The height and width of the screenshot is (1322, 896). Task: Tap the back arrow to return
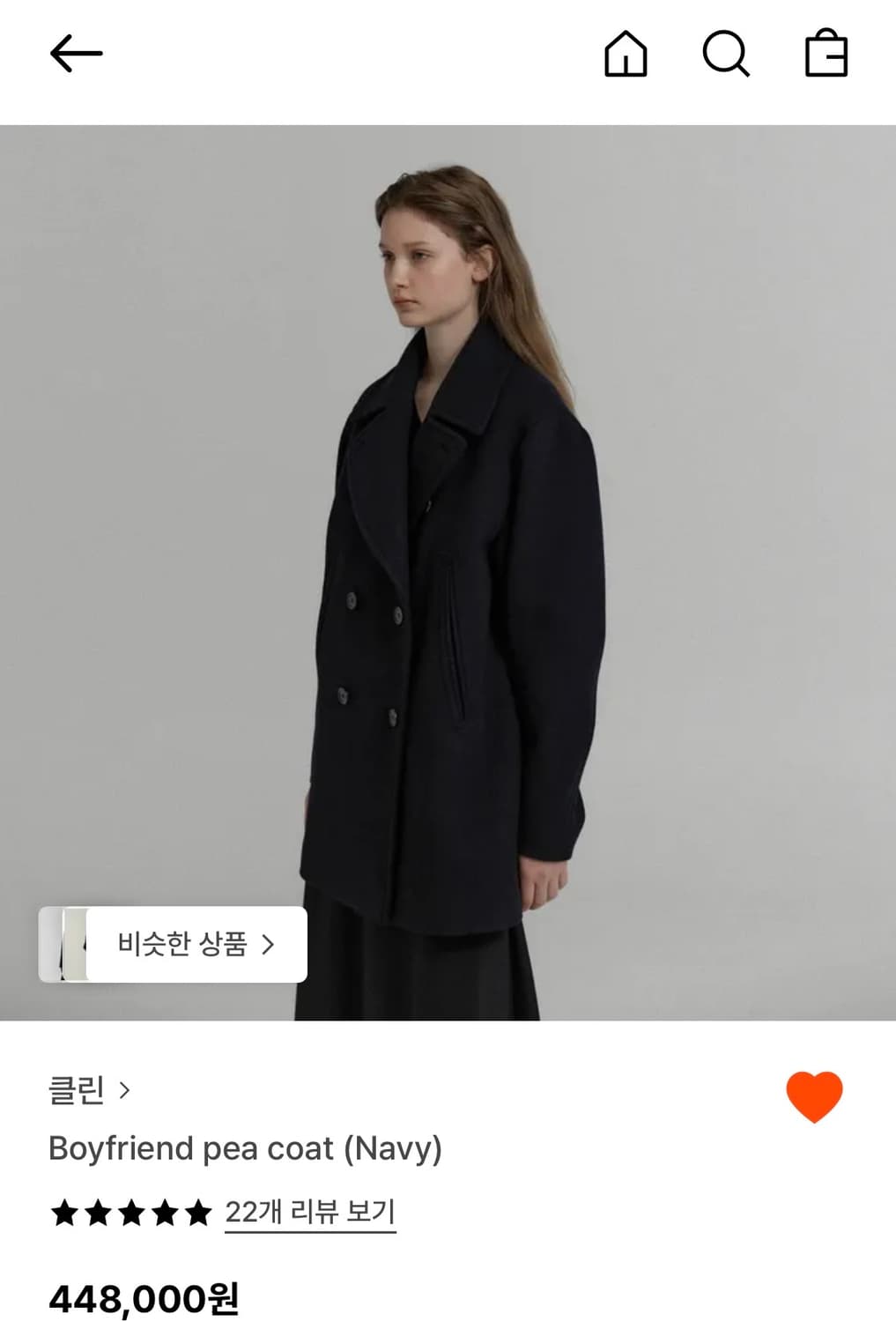78,54
